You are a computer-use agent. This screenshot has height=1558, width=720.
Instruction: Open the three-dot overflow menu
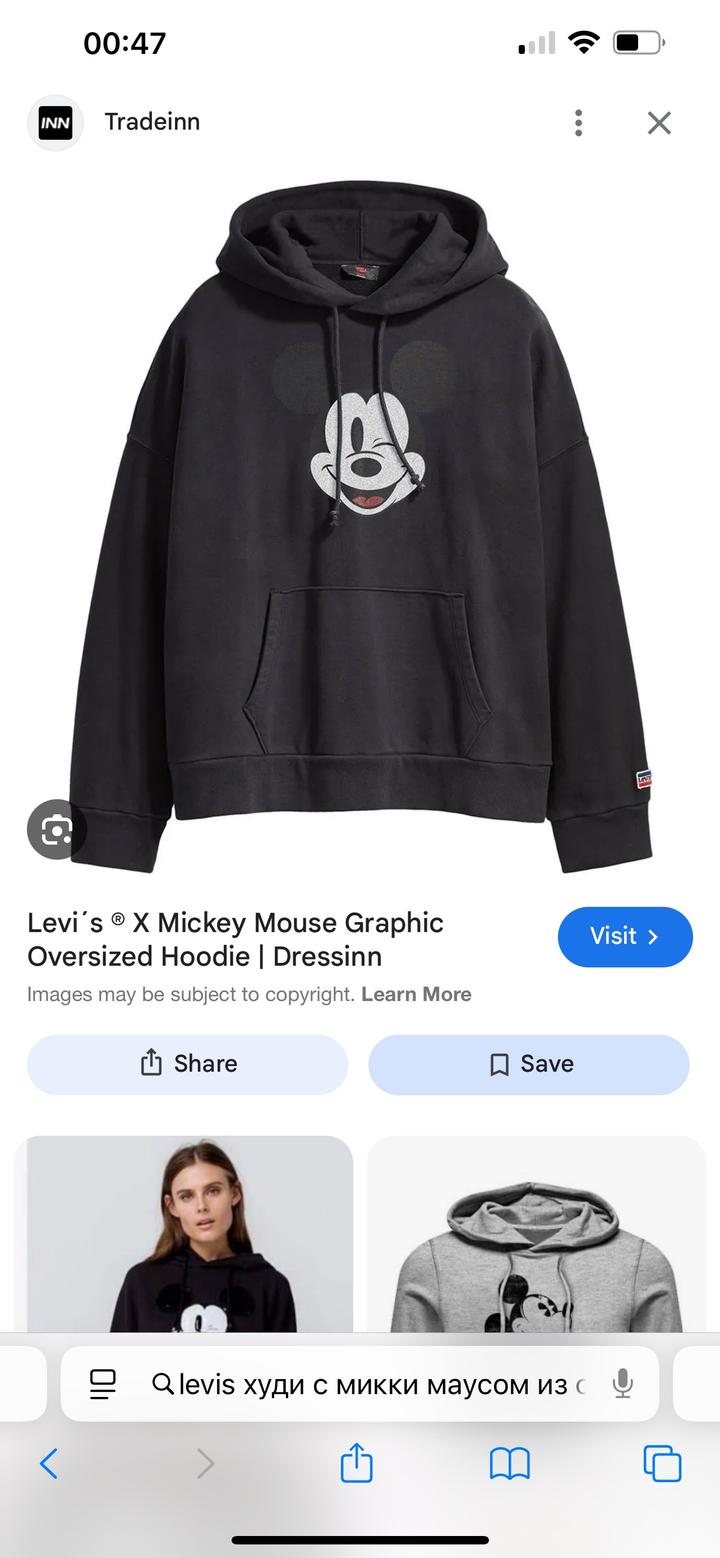pos(578,123)
